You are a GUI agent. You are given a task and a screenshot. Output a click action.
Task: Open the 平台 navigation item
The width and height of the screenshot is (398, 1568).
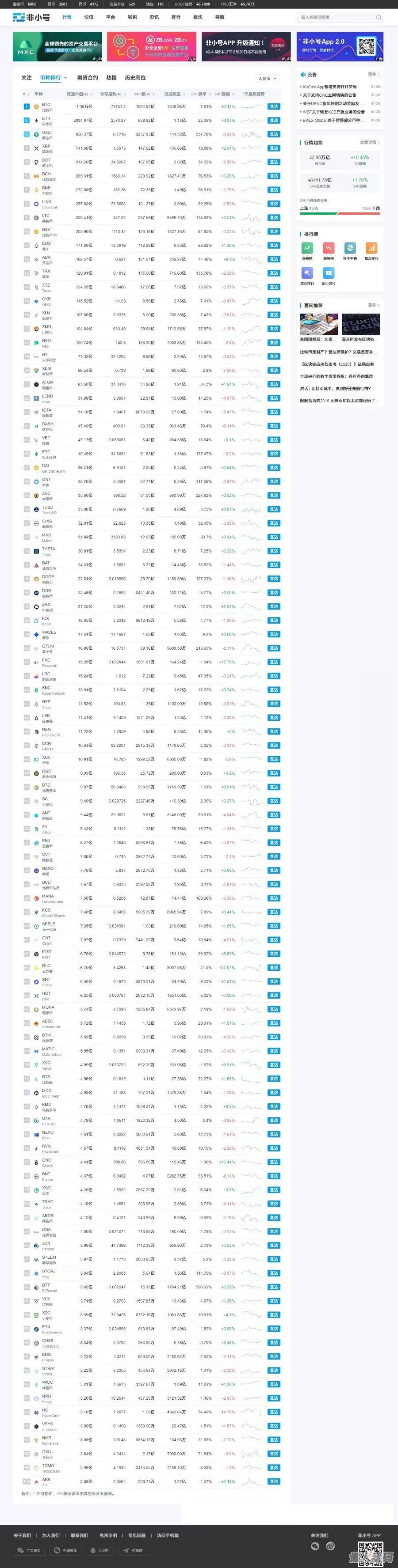coord(110,17)
